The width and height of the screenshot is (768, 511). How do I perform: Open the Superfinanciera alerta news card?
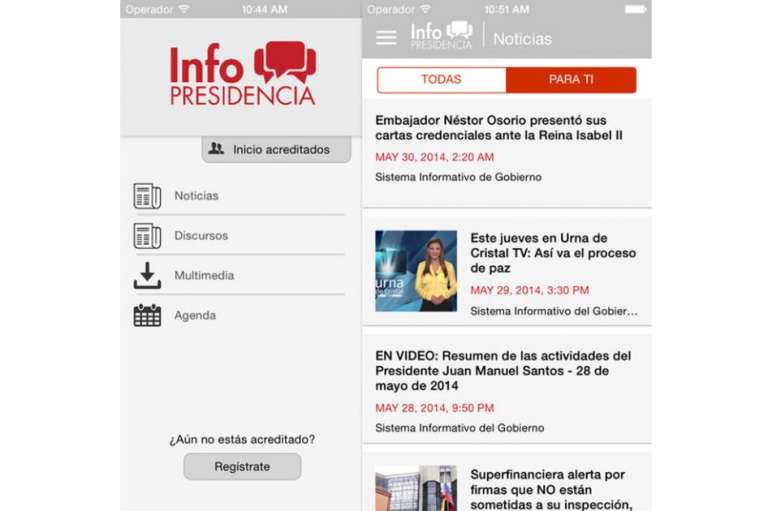pos(507,483)
